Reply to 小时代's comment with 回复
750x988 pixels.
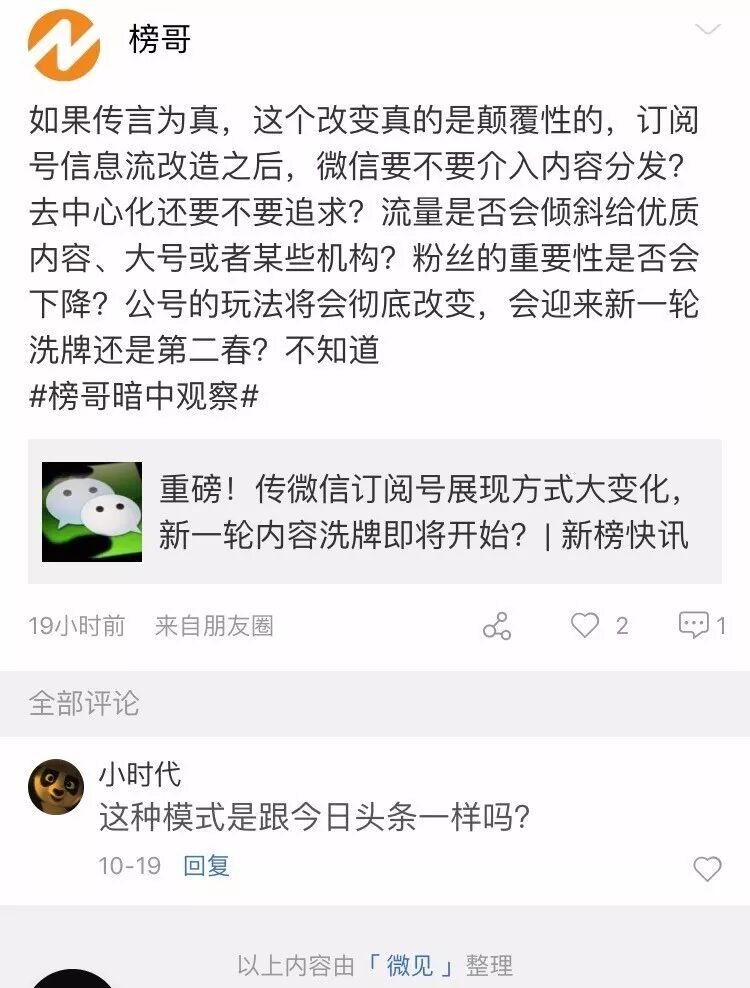(x=206, y=866)
